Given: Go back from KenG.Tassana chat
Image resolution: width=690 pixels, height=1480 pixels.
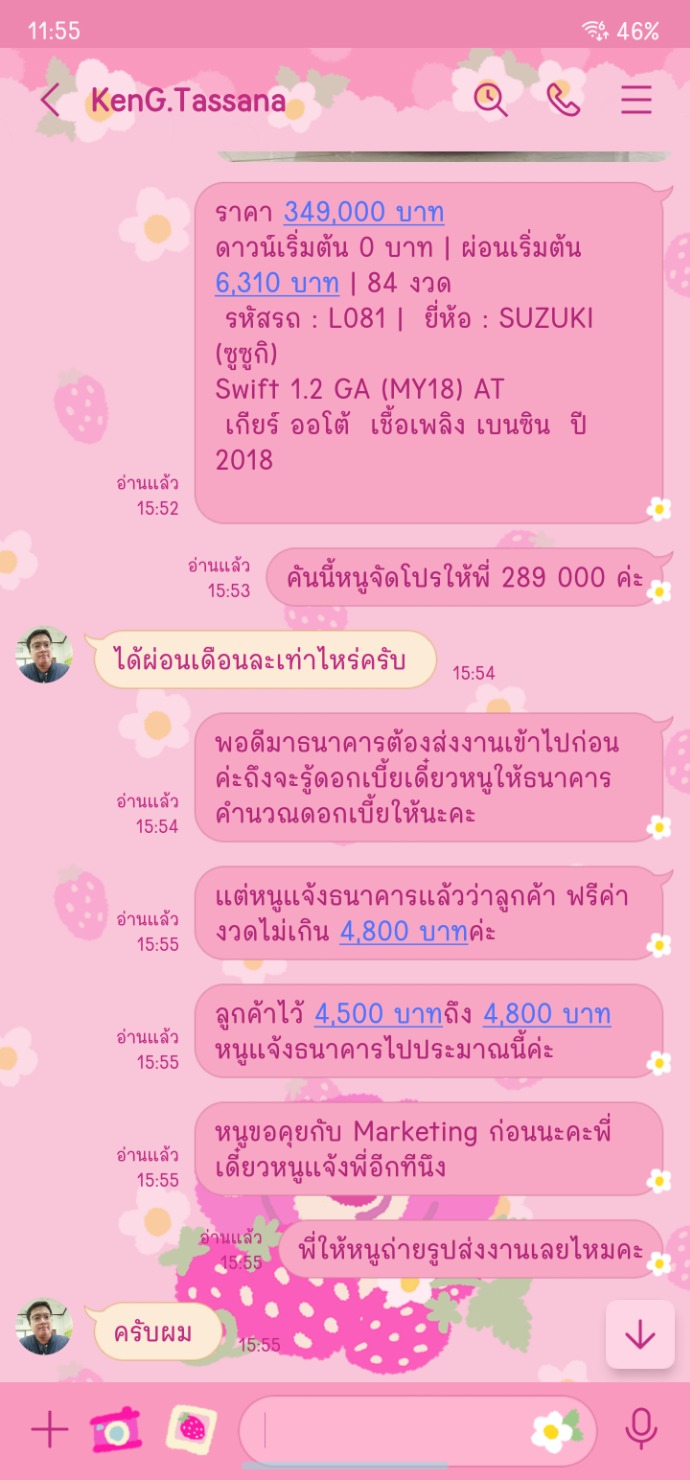Looking at the screenshot, I should click(x=49, y=100).
